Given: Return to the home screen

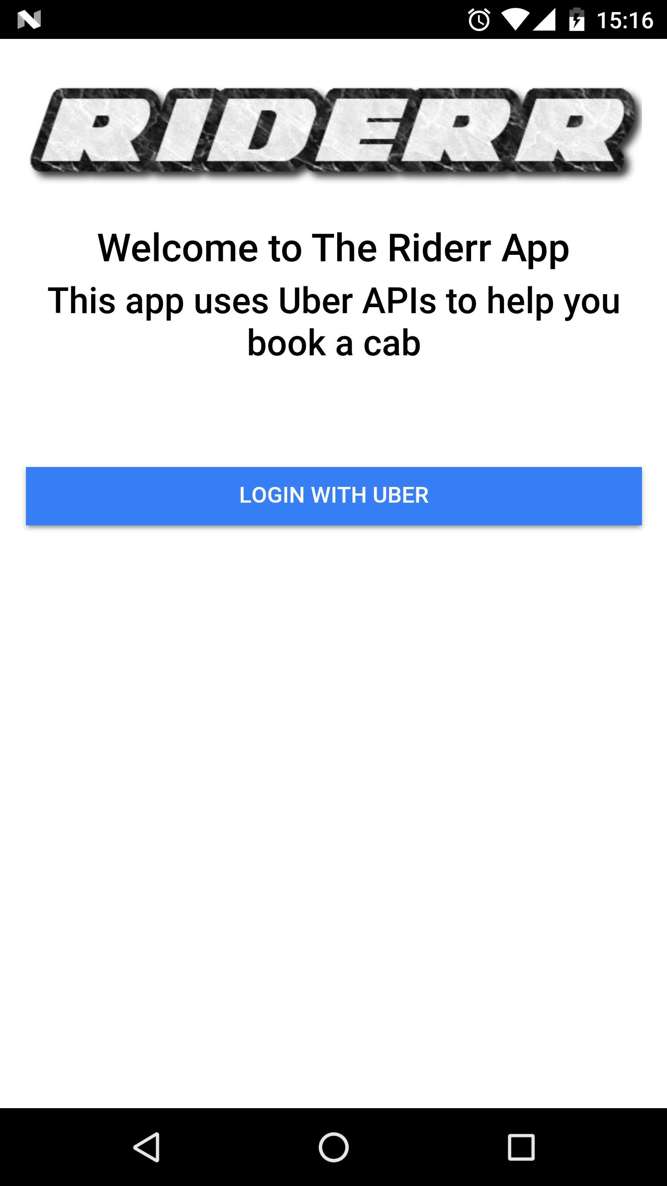Looking at the screenshot, I should (x=334, y=1147).
